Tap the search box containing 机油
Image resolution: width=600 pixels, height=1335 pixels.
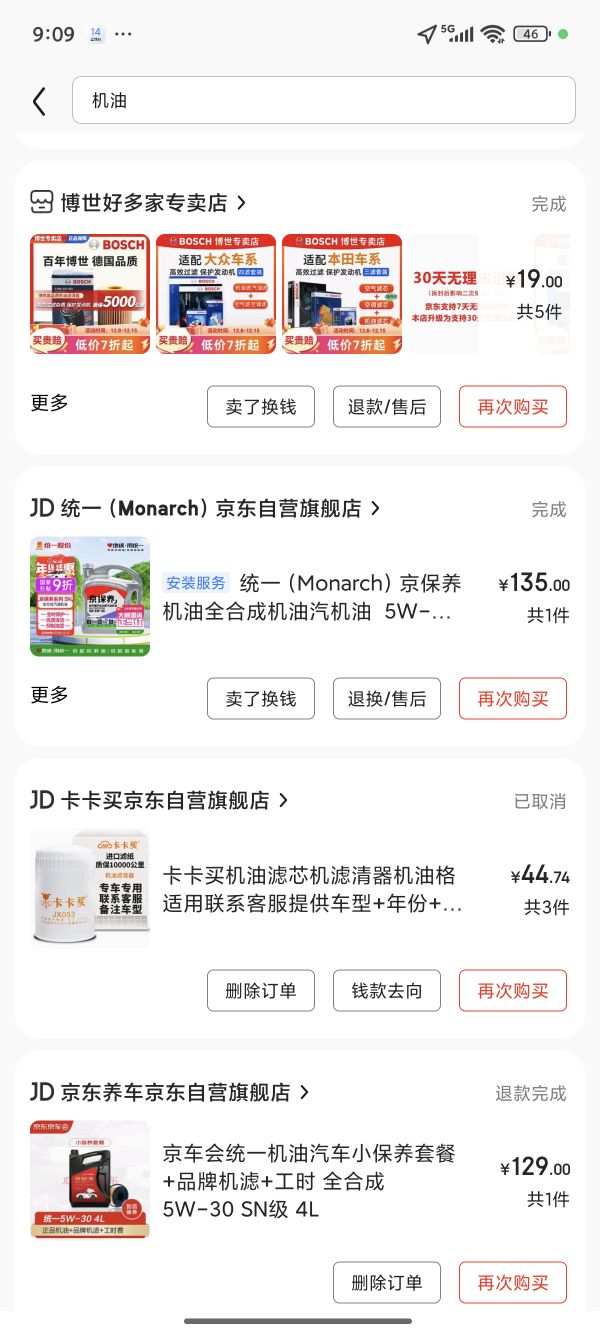(x=323, y=100)
